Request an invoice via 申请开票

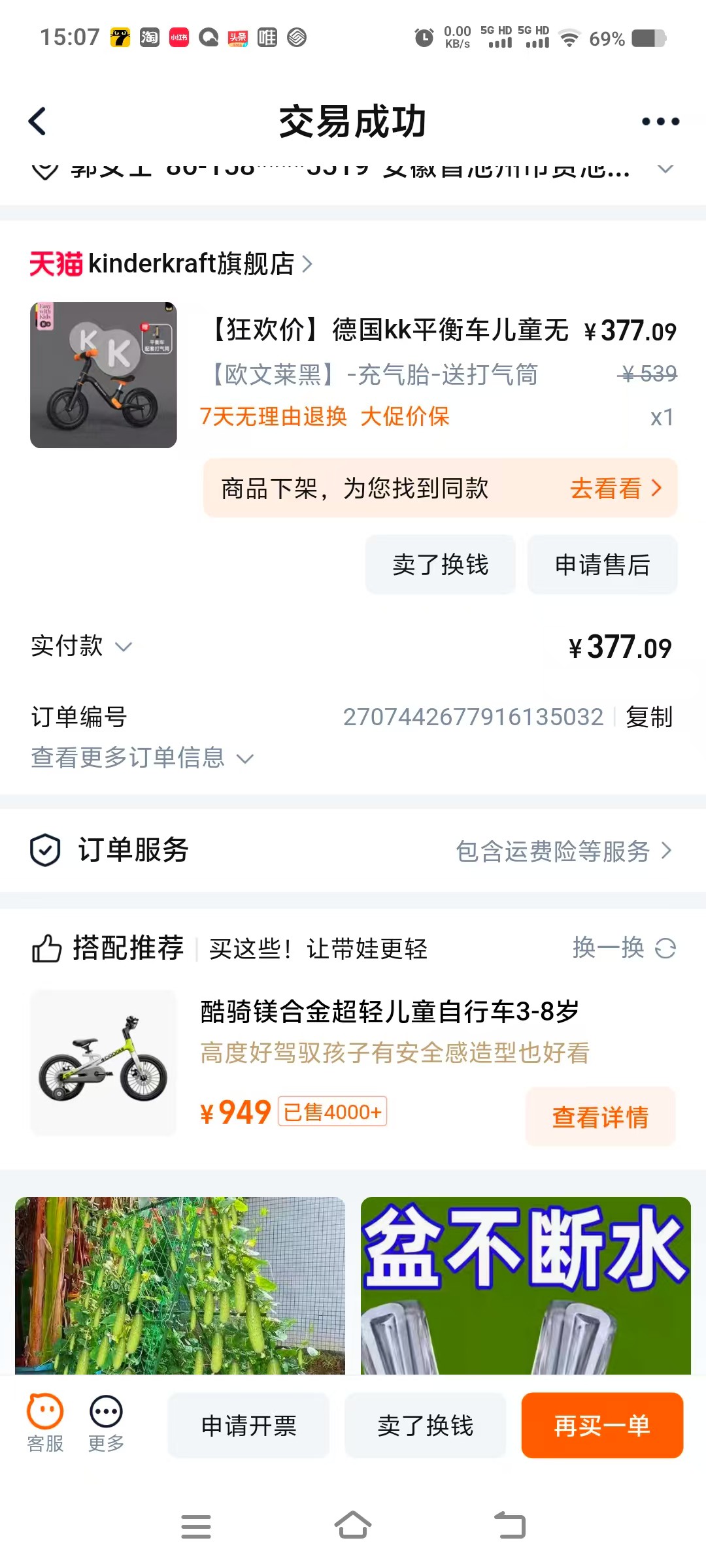coord(248,1426)
